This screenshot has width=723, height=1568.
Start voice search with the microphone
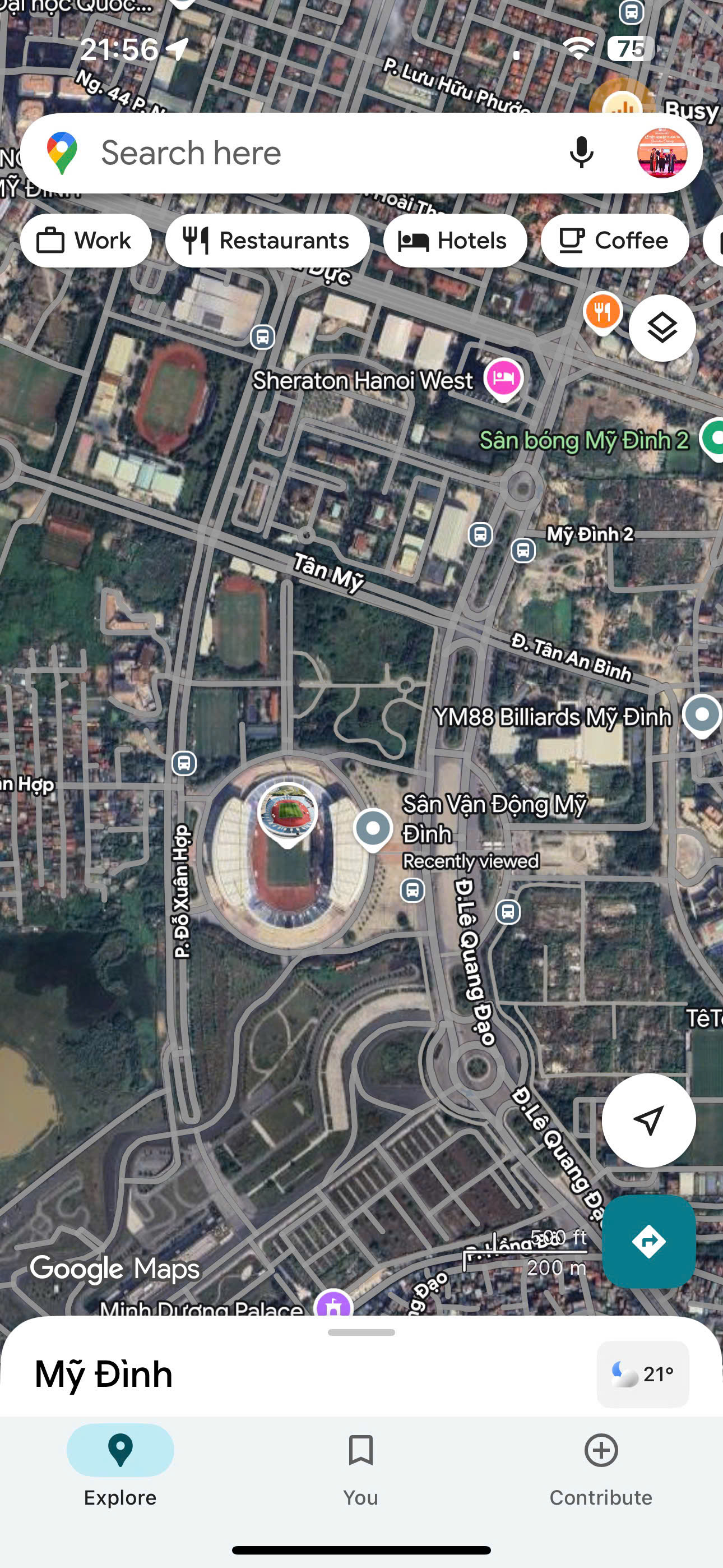pos(581,153)
